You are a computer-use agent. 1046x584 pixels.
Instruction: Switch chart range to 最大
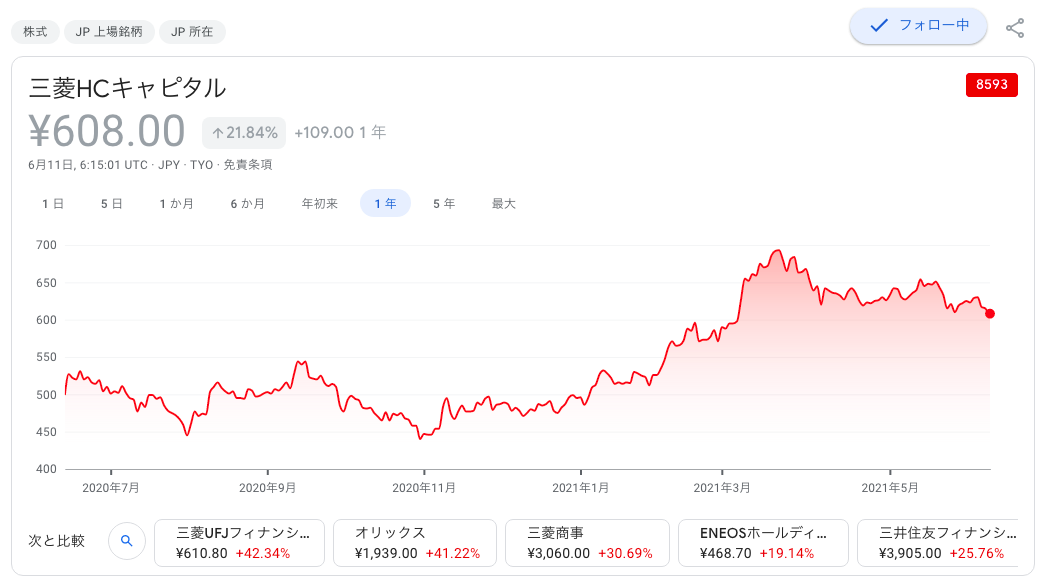503,204
